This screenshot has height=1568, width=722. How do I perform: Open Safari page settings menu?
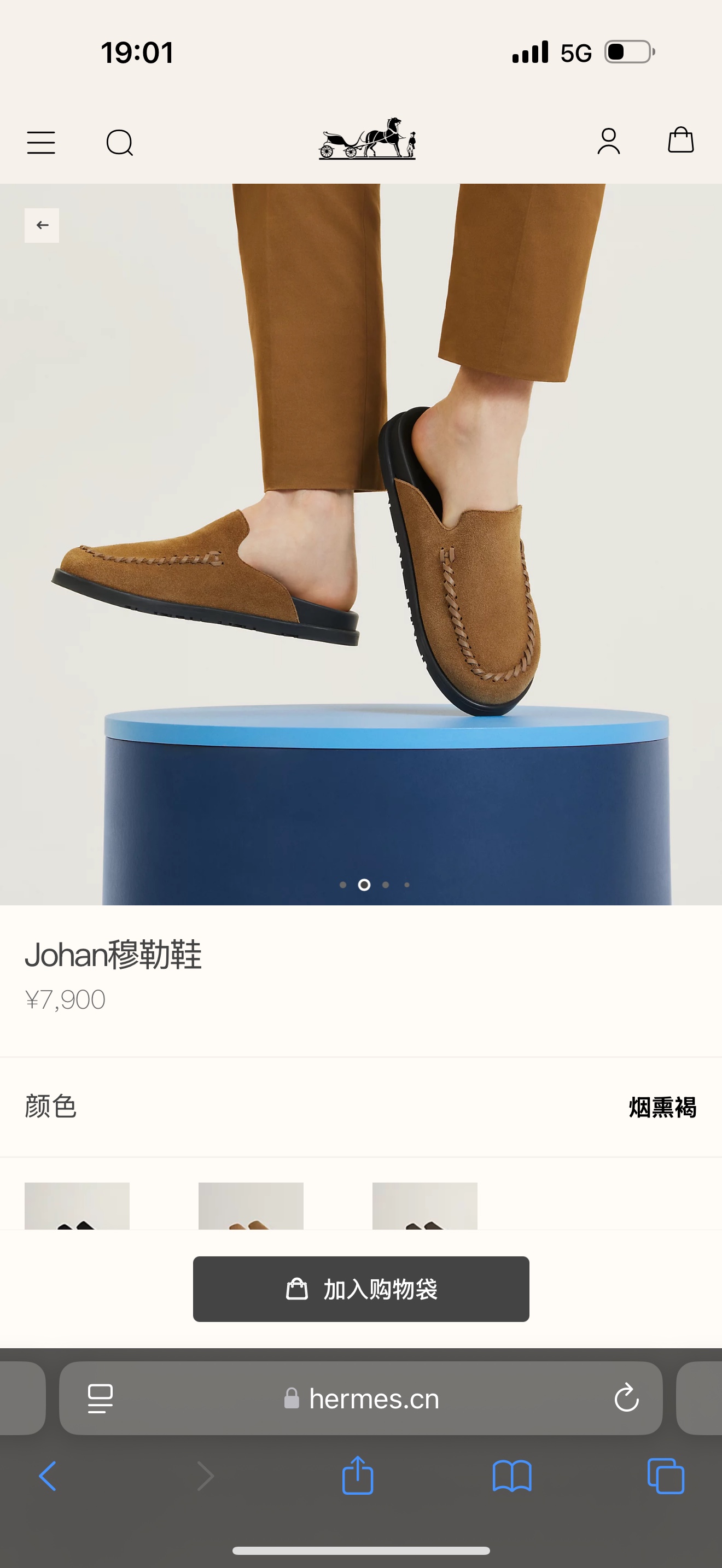pos(101,1398)
